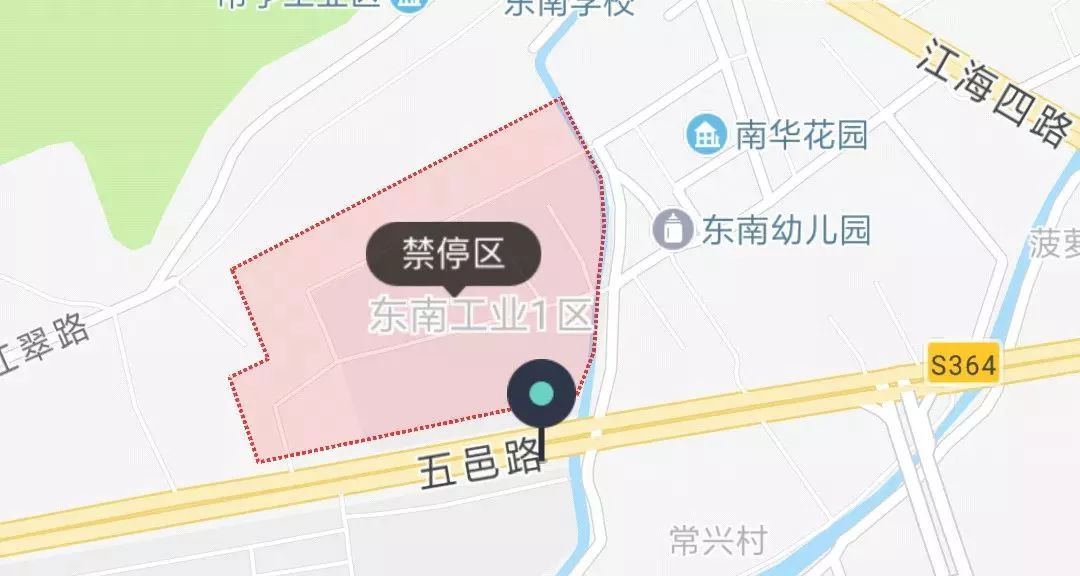This screenshot has height=576, width=1080.
Task: Tap the 禁停区 no-parking zone bubble
Action: [453, 253]
